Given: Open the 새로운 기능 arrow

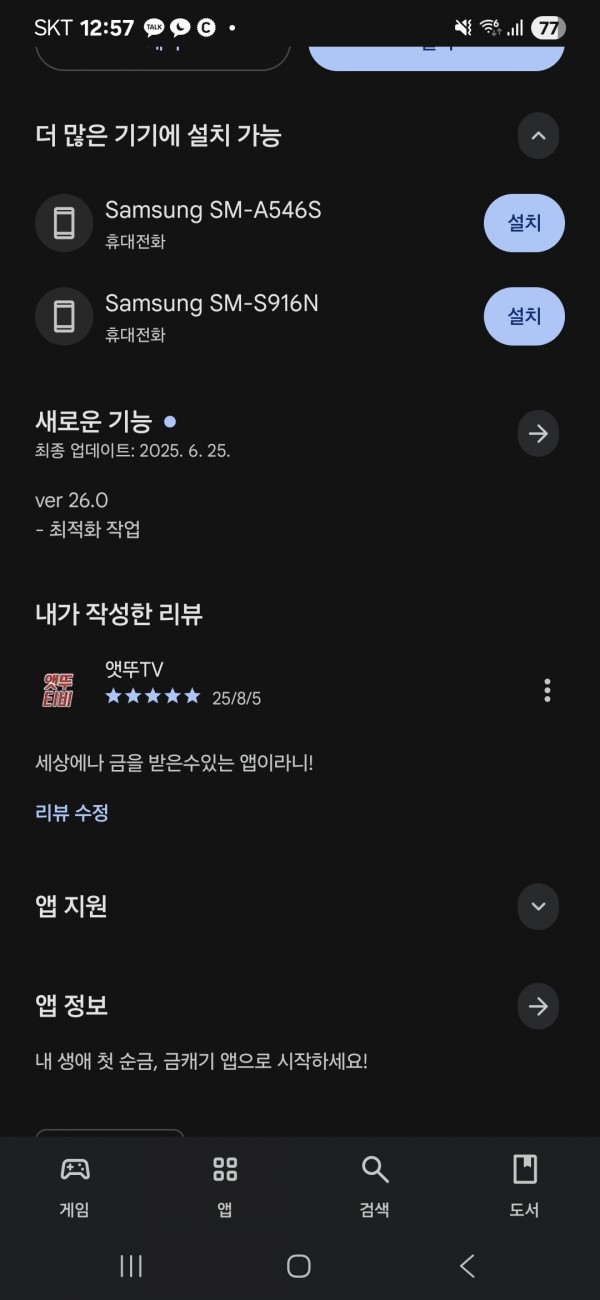Looking at the screenshot, I should [x=538, y=433].
